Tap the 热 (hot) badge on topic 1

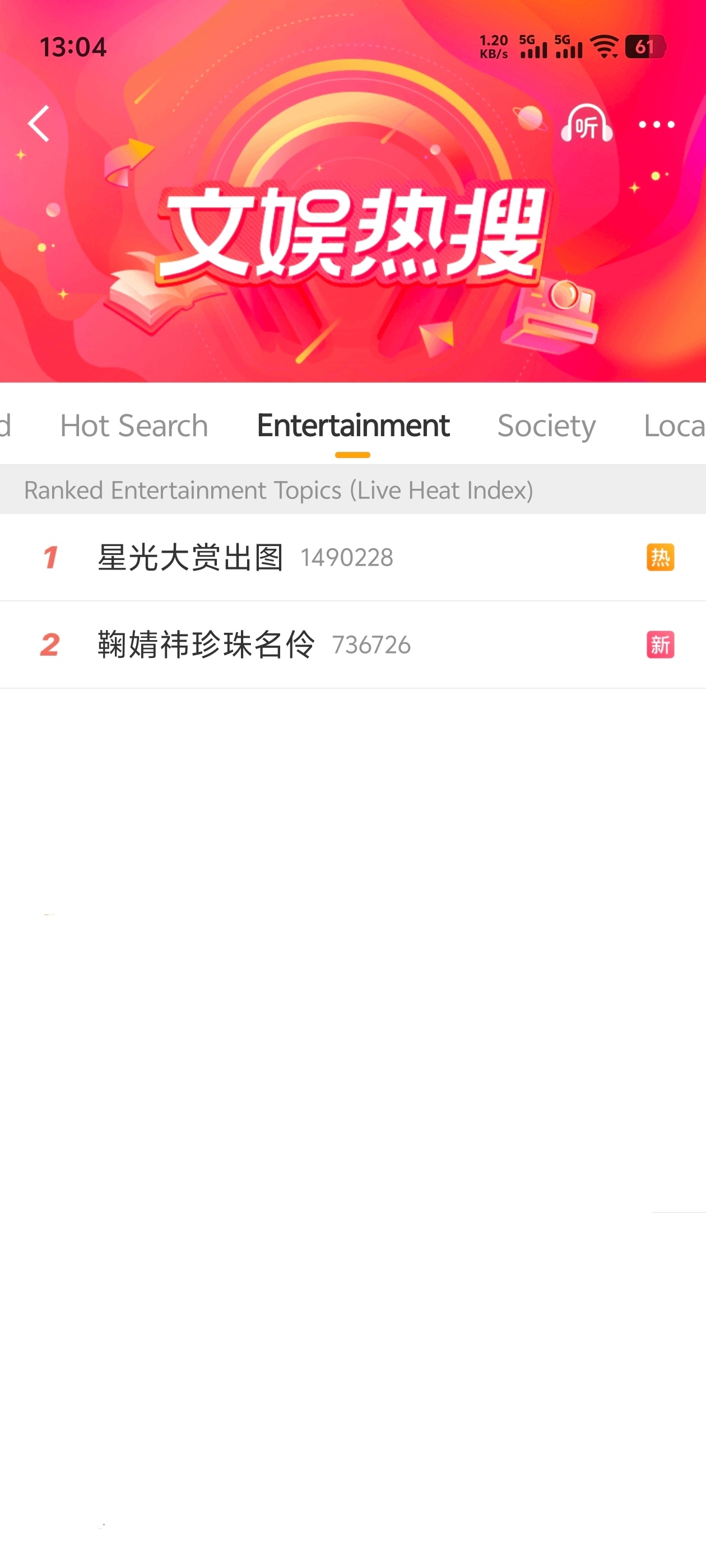[660, 557]
